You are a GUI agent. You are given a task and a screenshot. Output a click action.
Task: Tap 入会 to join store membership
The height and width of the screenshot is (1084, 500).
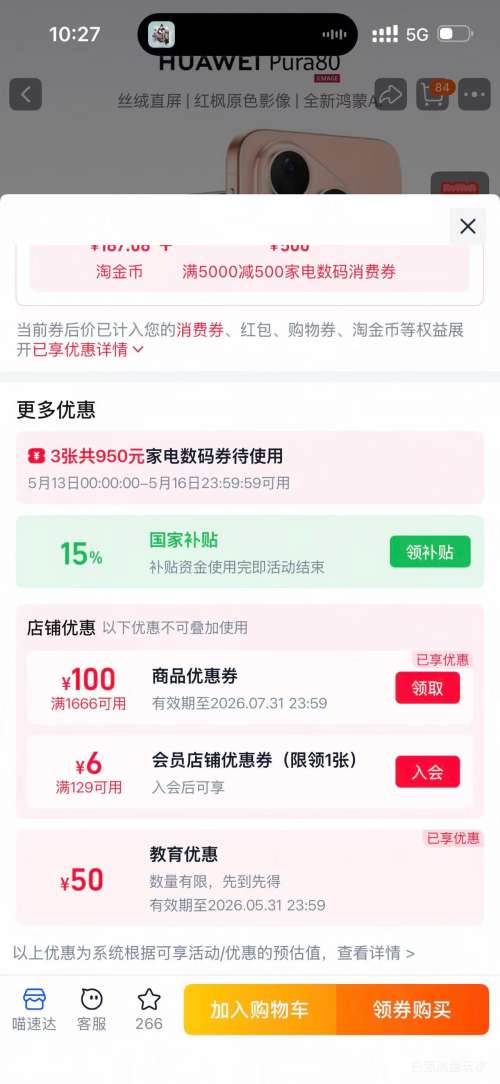point(427,772)
